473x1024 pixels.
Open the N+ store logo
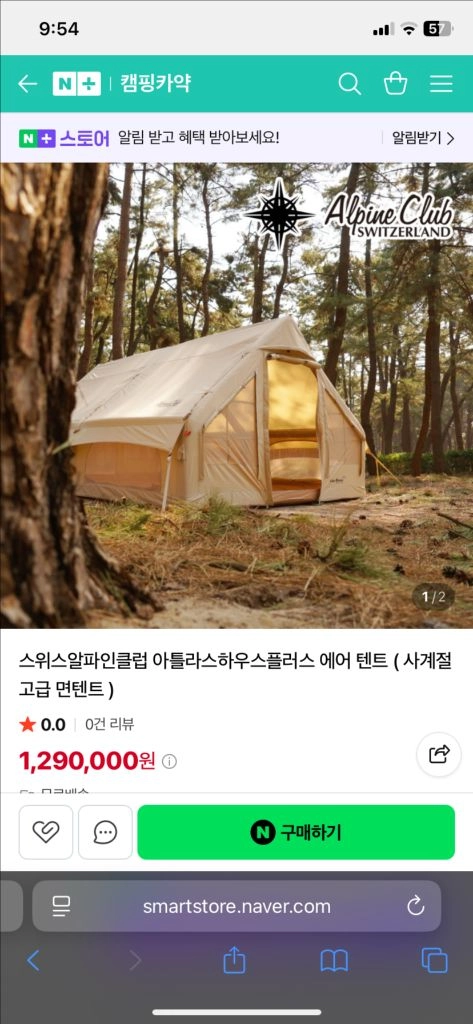[76, 84]
